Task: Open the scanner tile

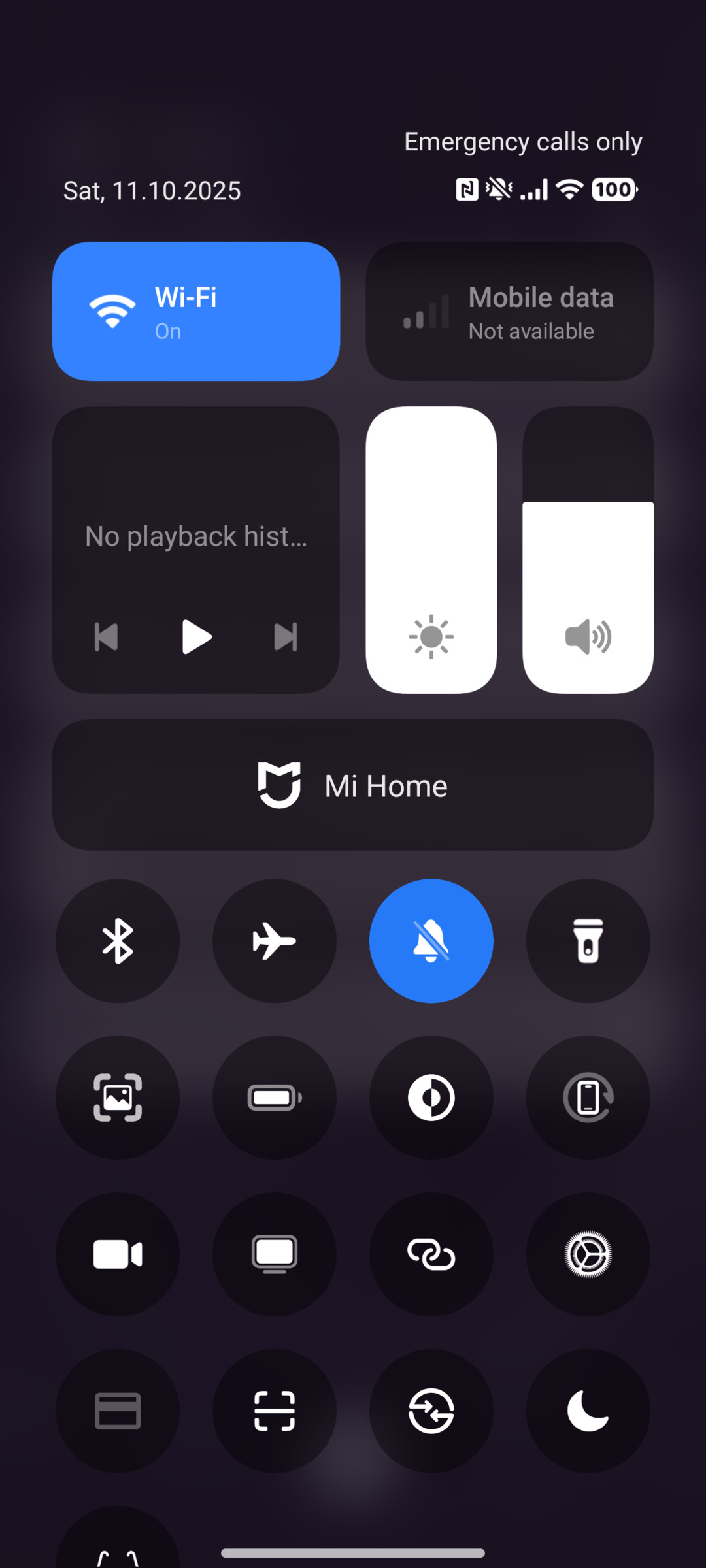Action: (x=275, y=1411)
